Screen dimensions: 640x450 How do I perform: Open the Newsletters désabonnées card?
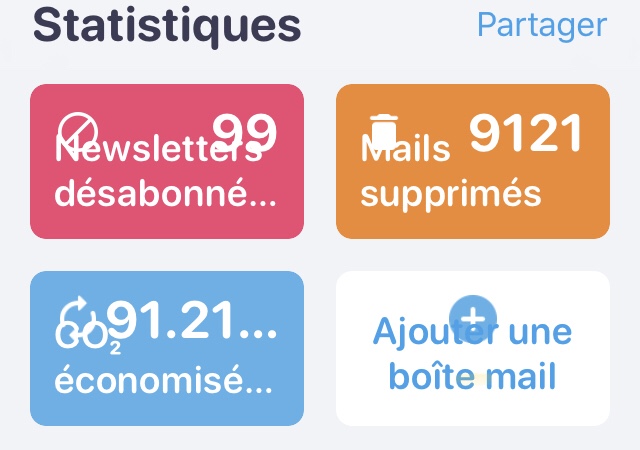point(167,162)
